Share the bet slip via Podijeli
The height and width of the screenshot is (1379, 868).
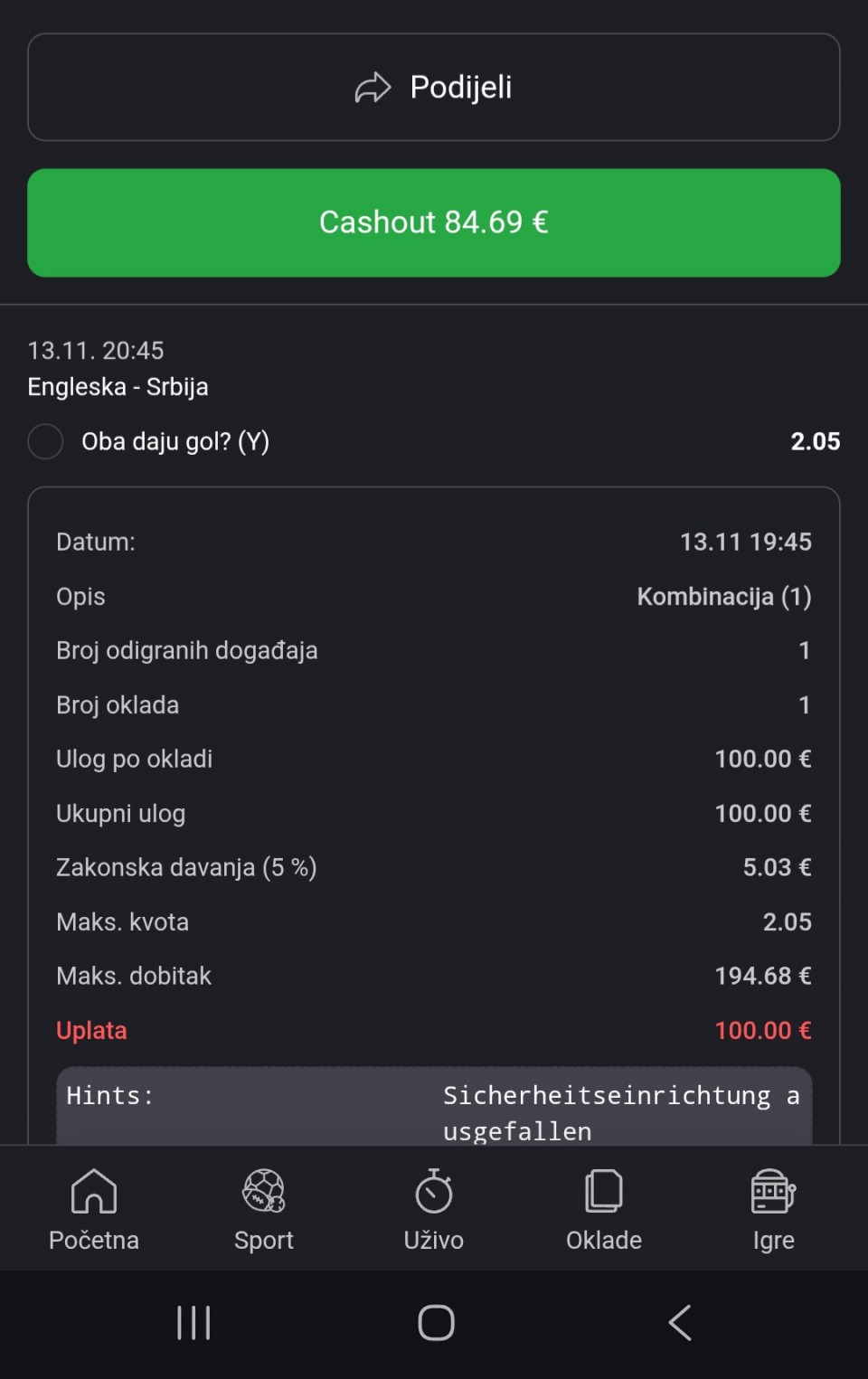[x=434, y=88]
